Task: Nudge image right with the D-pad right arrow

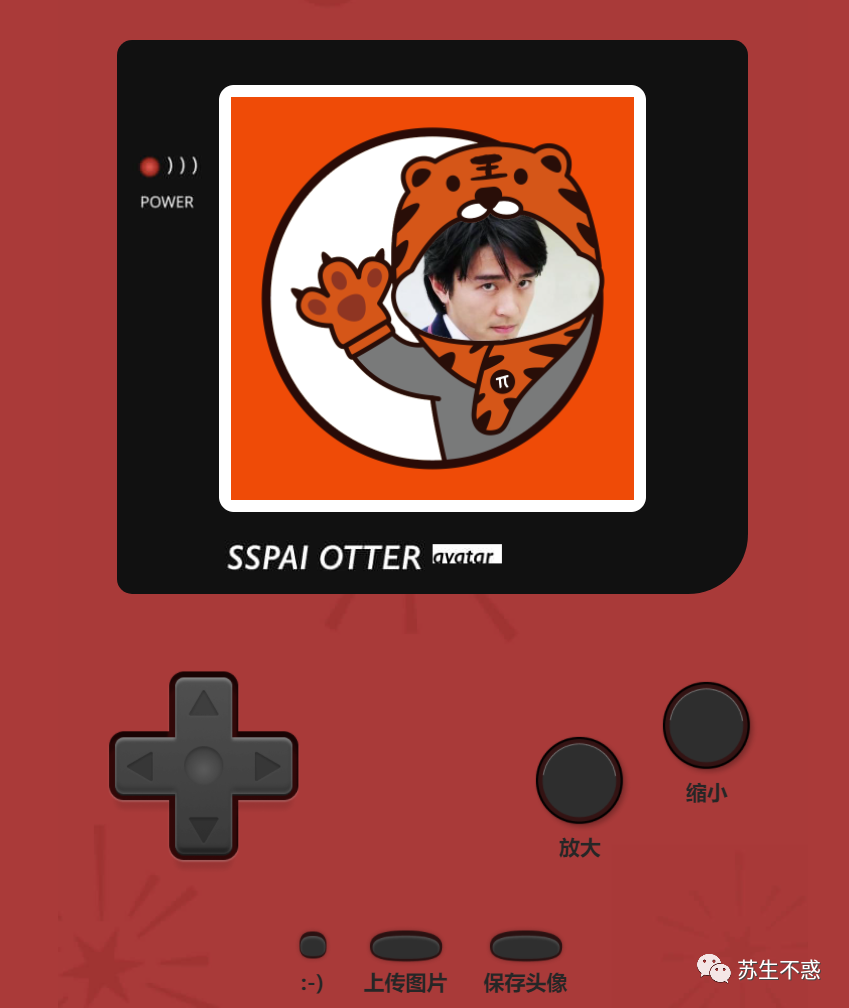Action: click(267, 767)
